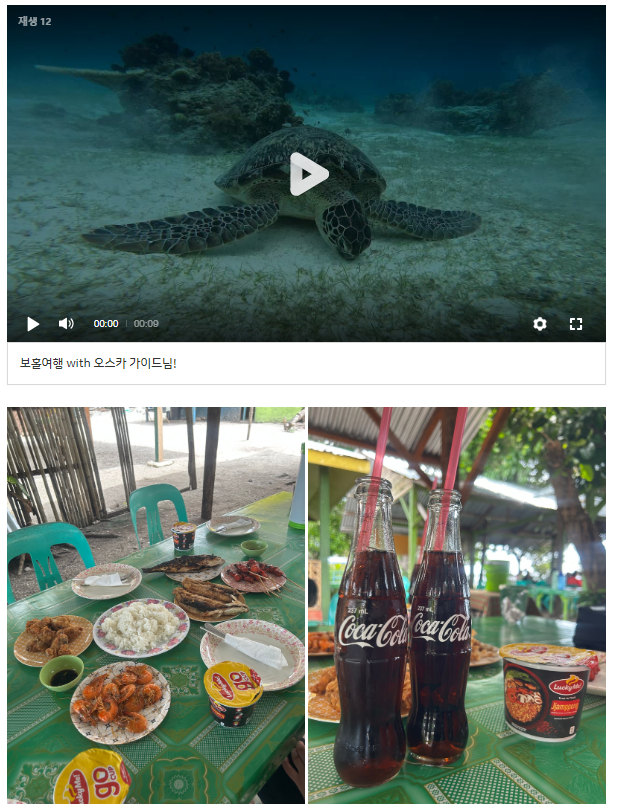Play the turtle video from the center button
618x808 pixels.
pyautogui.click(x=309, y=175)
